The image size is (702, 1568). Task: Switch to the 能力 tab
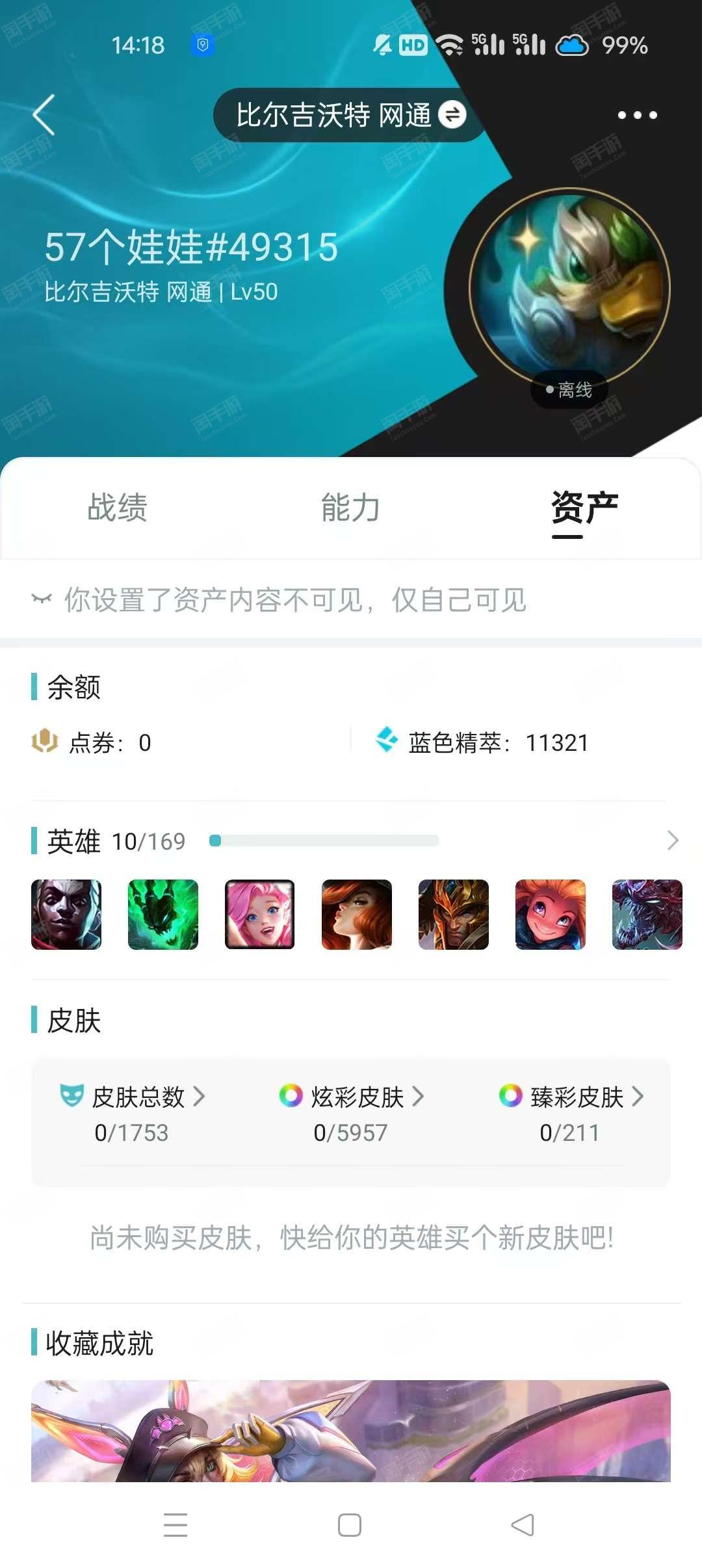point(350,508)
